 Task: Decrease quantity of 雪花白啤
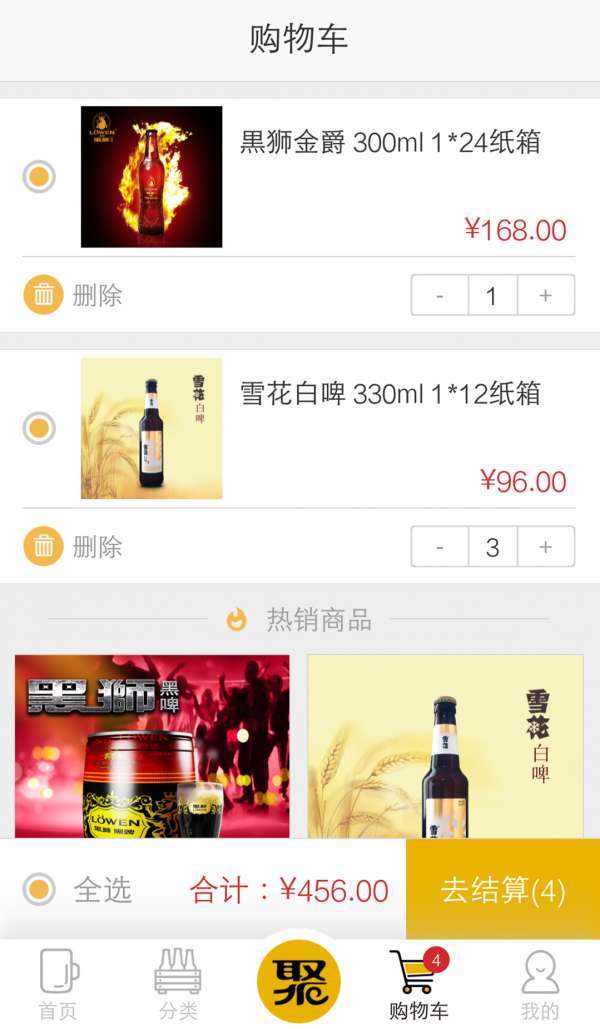click(x=440, y=547)
